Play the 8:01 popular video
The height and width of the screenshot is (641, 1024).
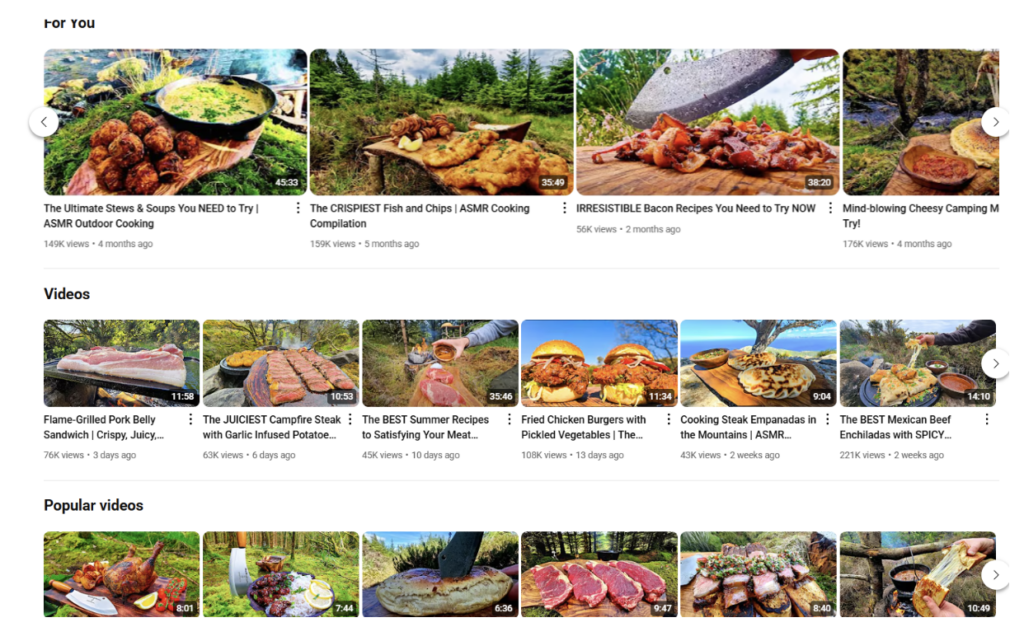(x=121, y=574)
